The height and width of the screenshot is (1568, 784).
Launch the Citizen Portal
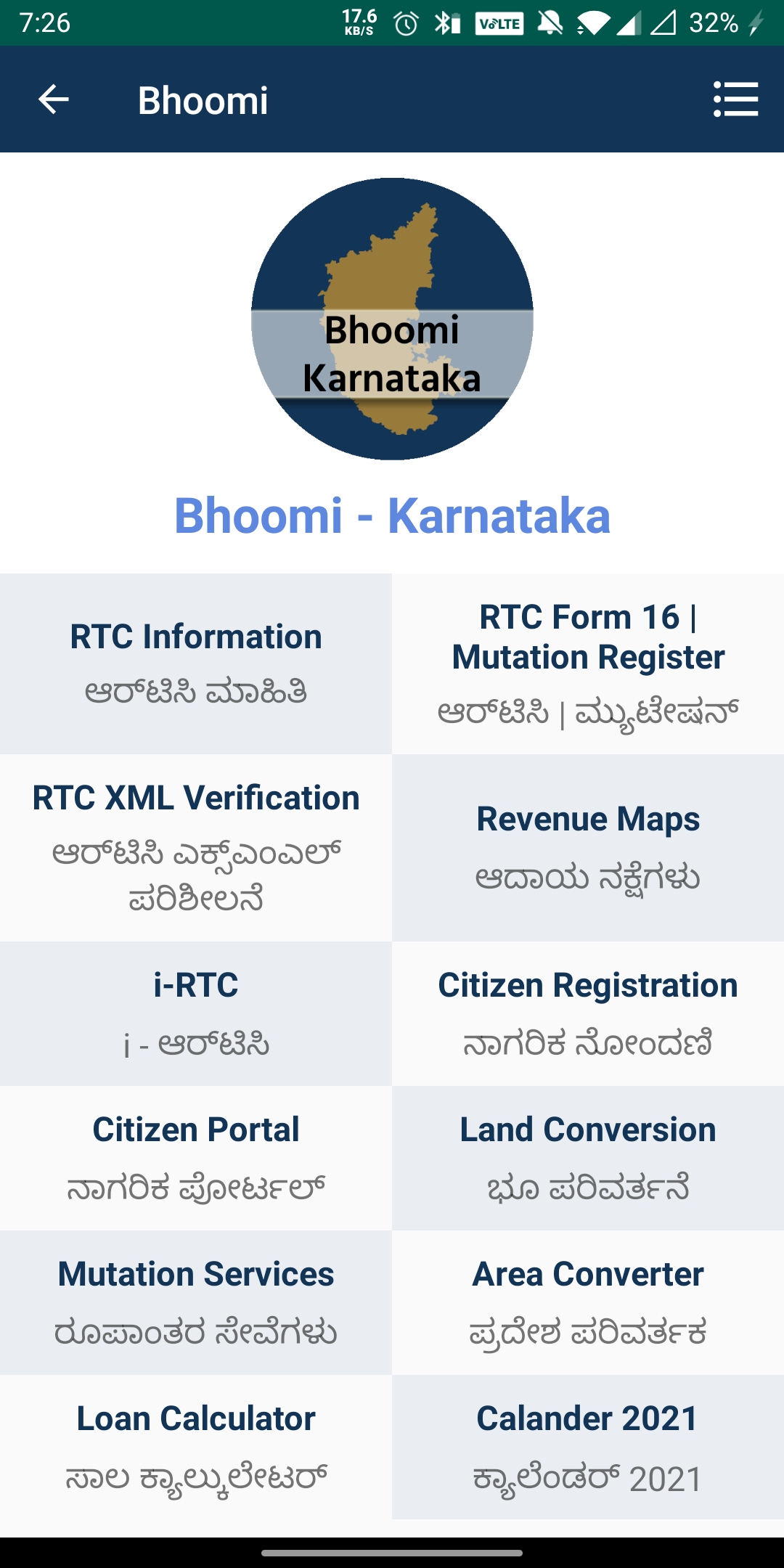point(196,1158)
